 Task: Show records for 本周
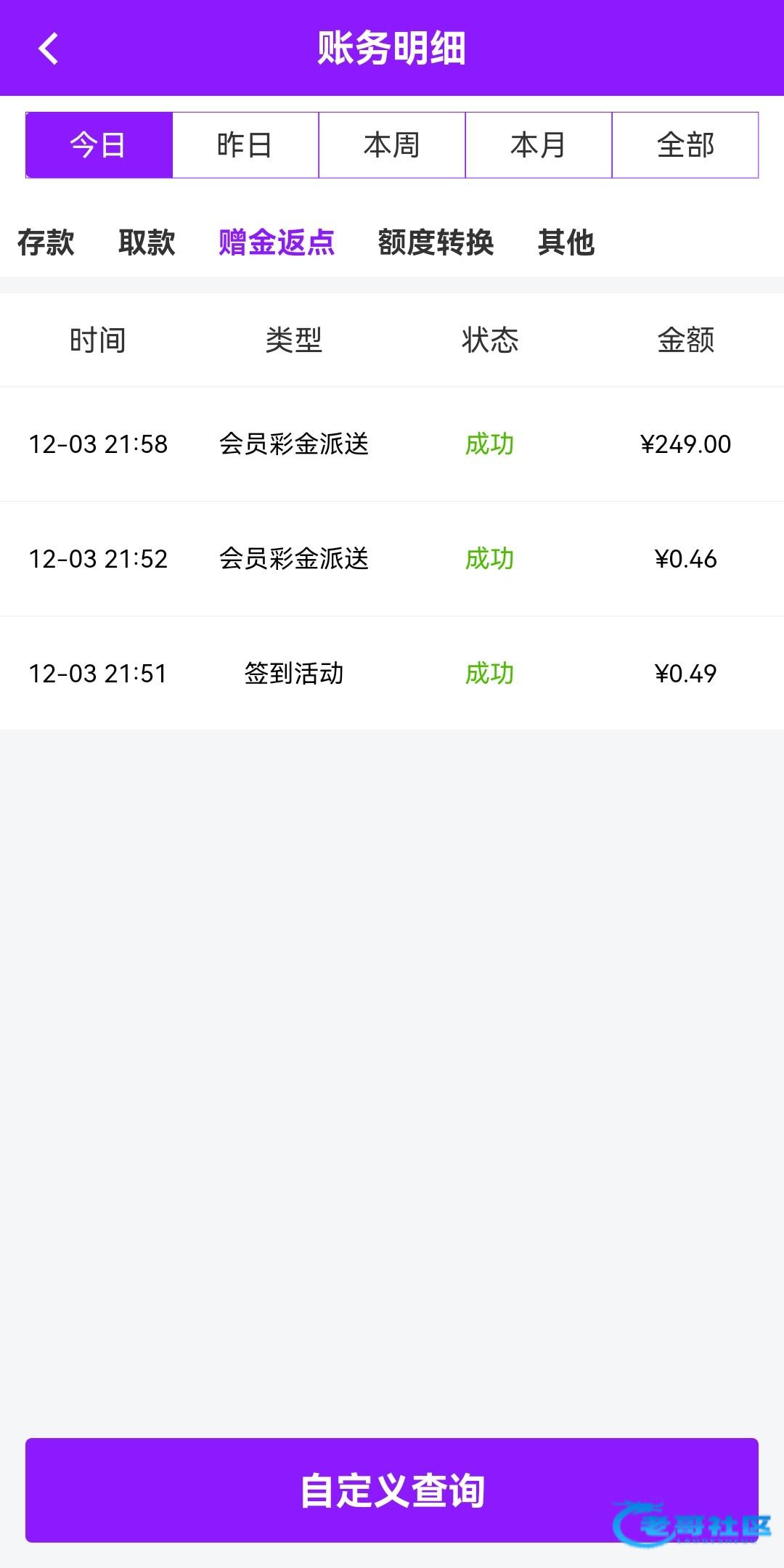point(392,145)
